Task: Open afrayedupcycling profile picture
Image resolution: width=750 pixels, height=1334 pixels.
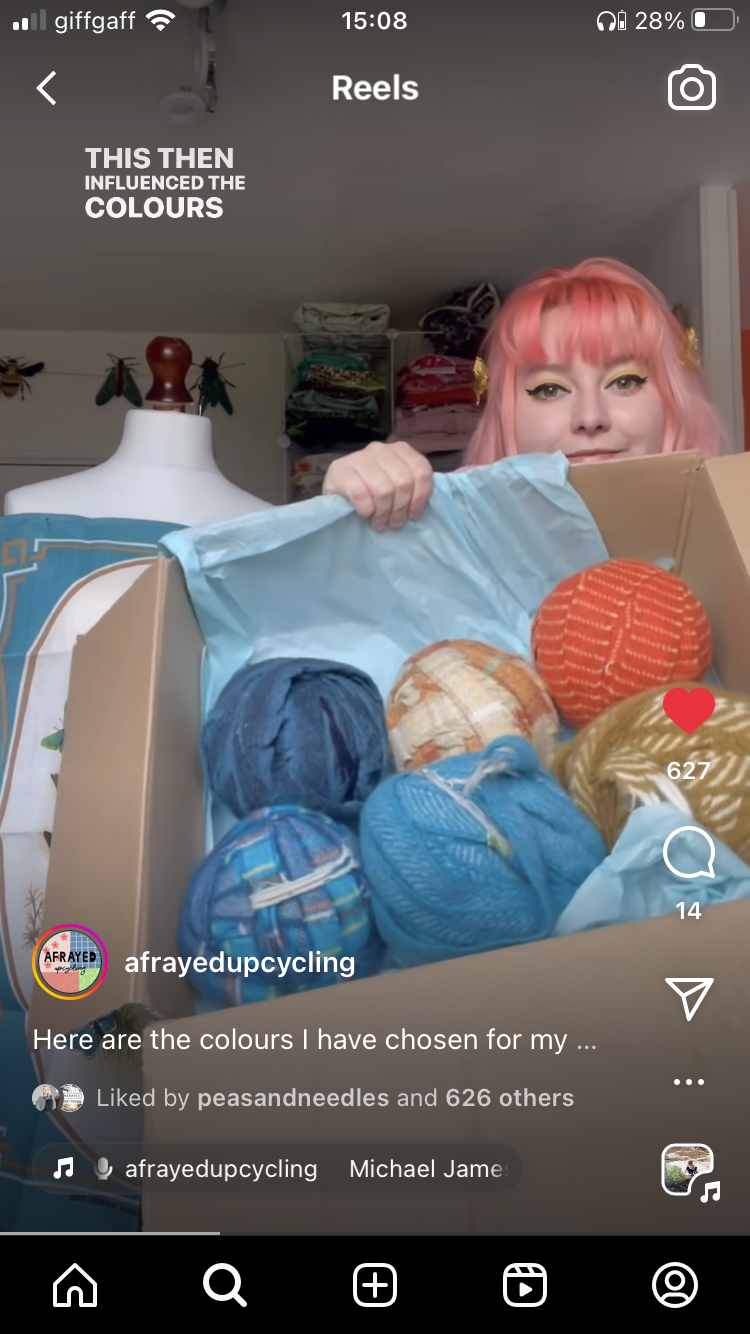Action: (70, 962)
